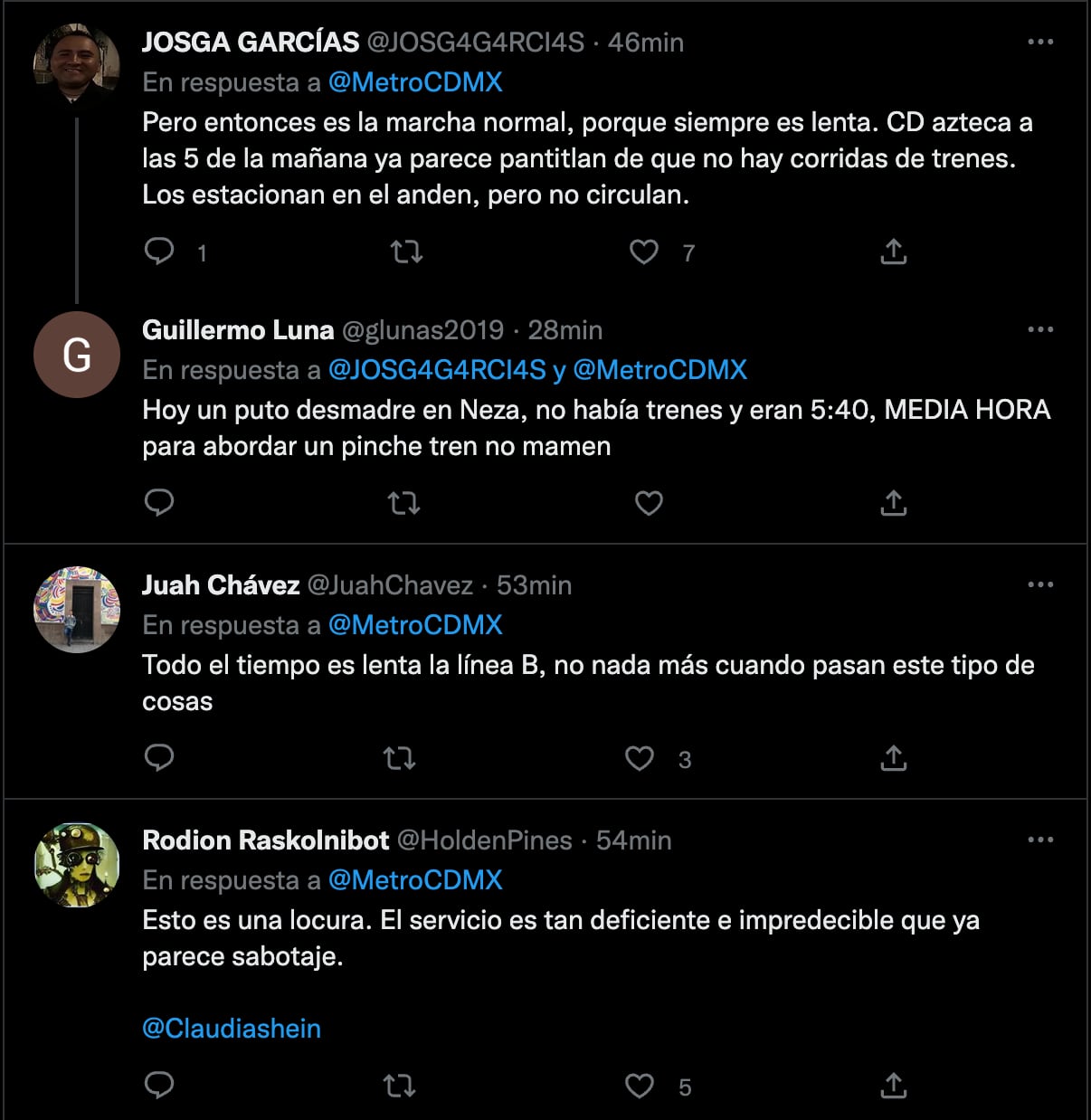1091x1120 pixels.
Task: Reply to Guillermo Luna's tweet
Action: 159,502
